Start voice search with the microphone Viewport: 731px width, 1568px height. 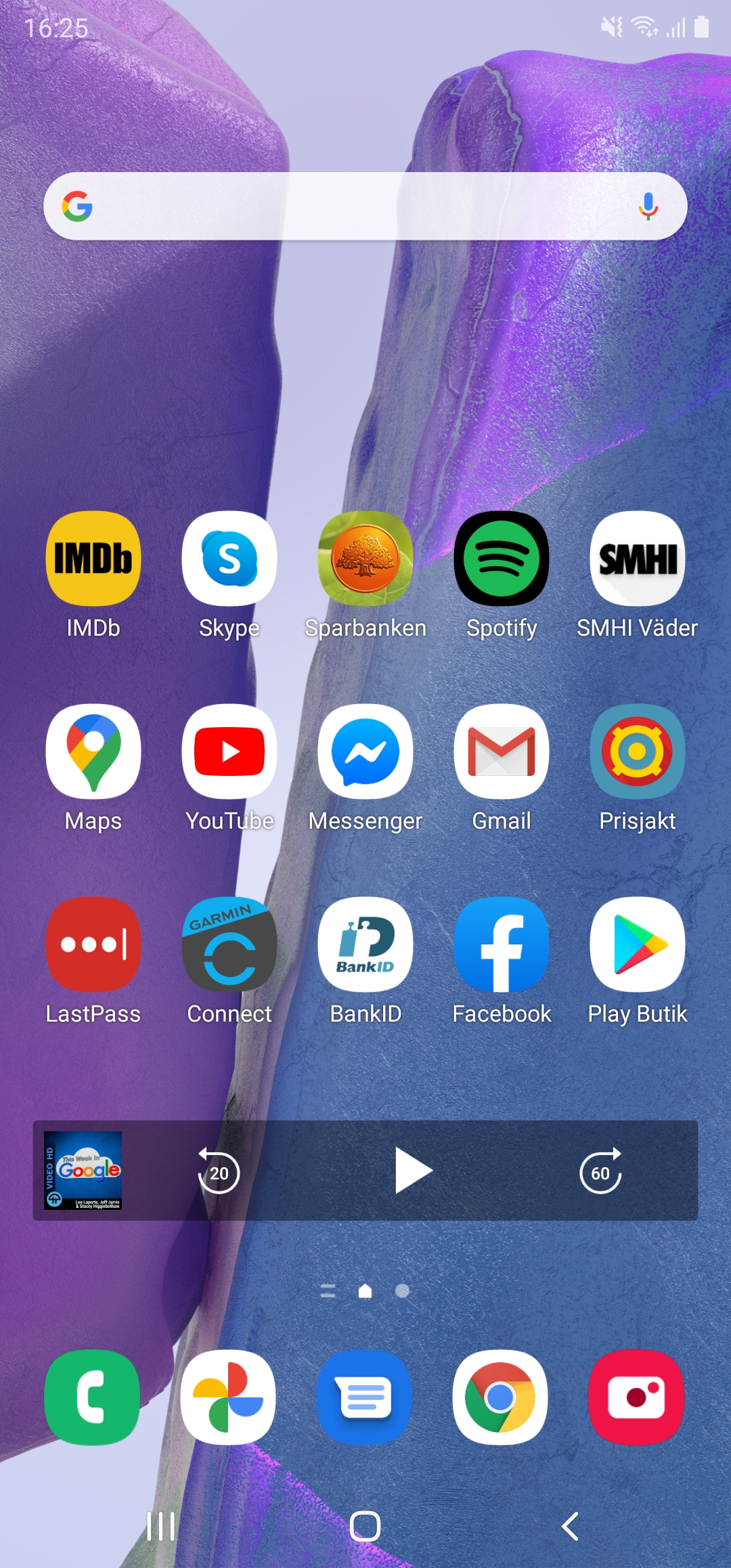(x=648, y=206)
